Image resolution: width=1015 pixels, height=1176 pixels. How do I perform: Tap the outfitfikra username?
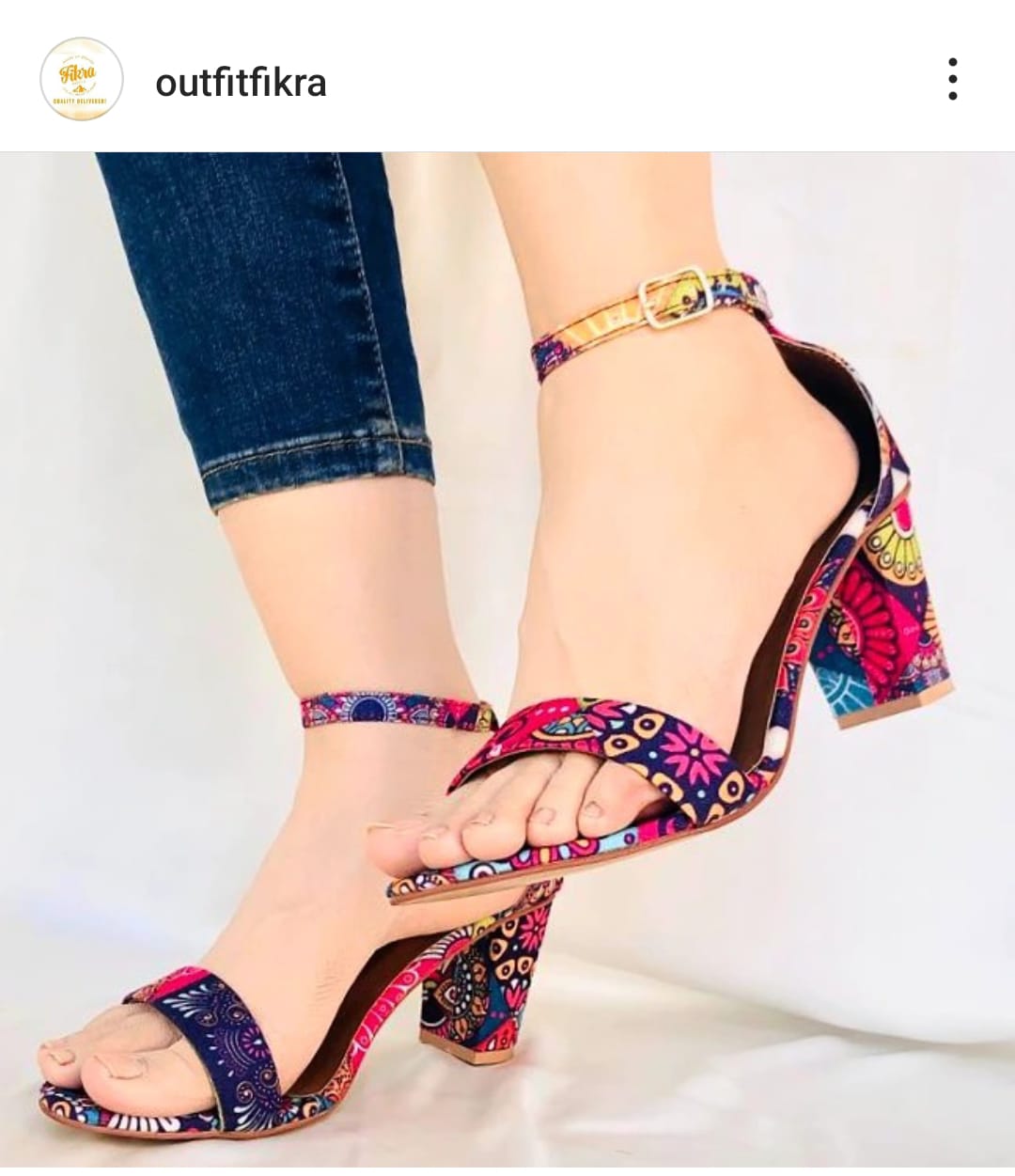point(241,83)
